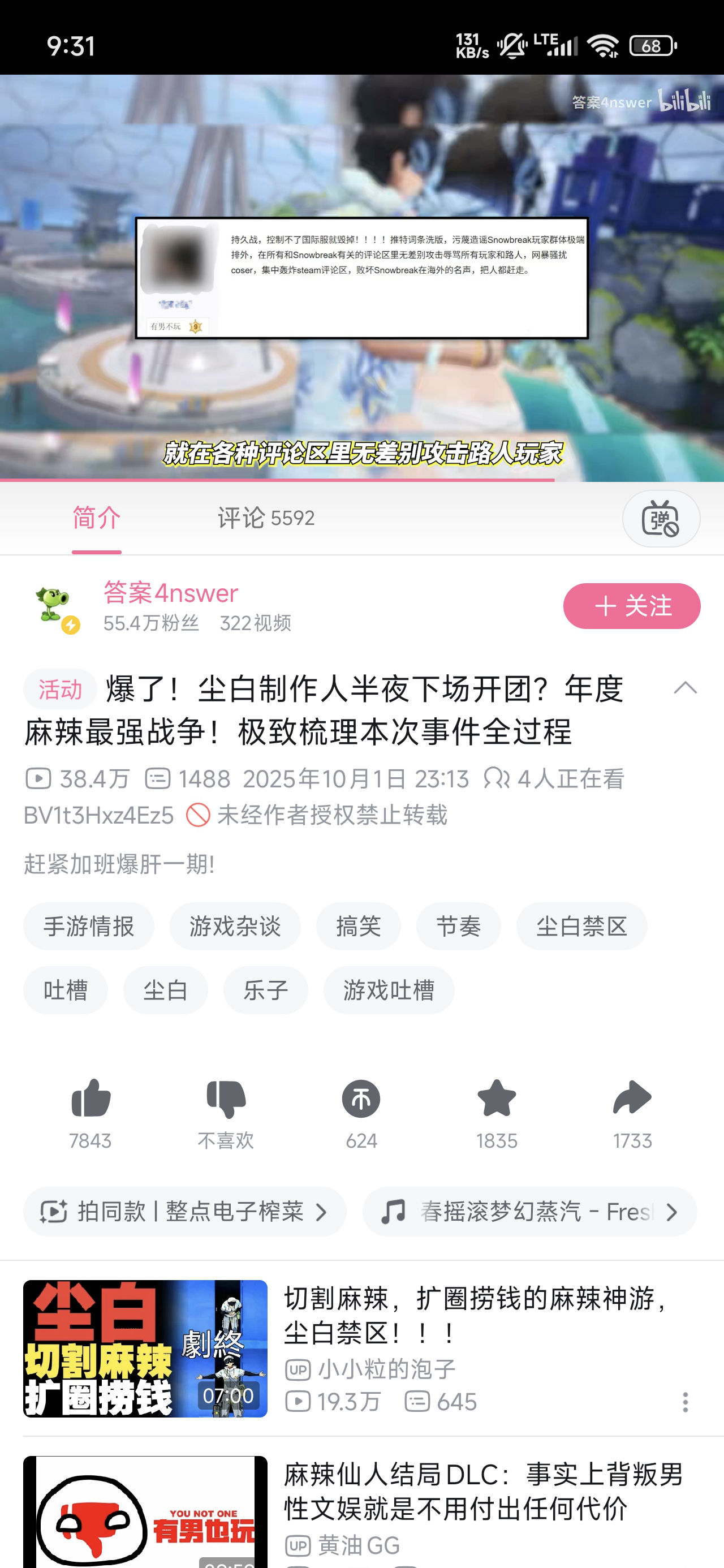Collapse the video description arrow
724x1568 pixels.
pyautogui.click(x=685, y=688)
